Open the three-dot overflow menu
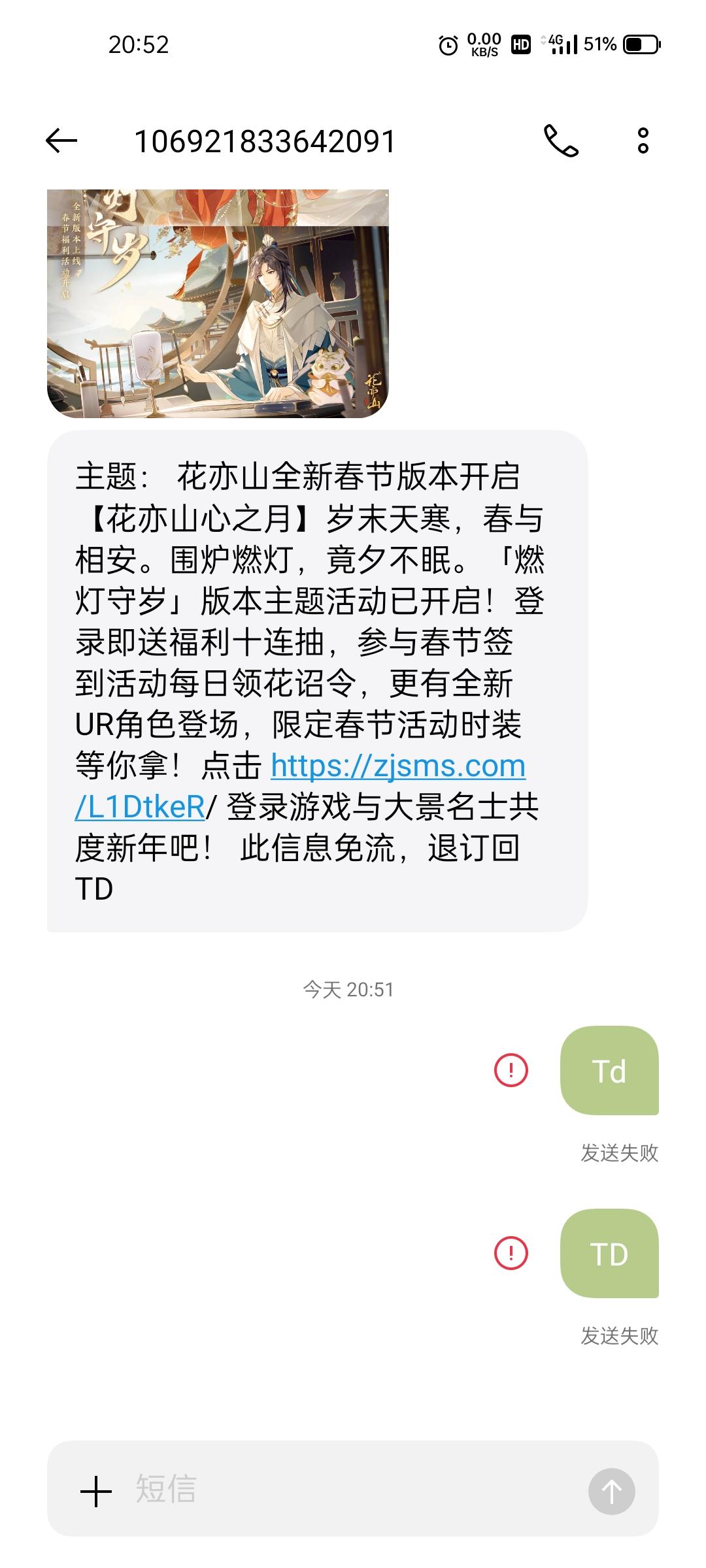This screenshot has height=1568, width=706. coord(643,140)
